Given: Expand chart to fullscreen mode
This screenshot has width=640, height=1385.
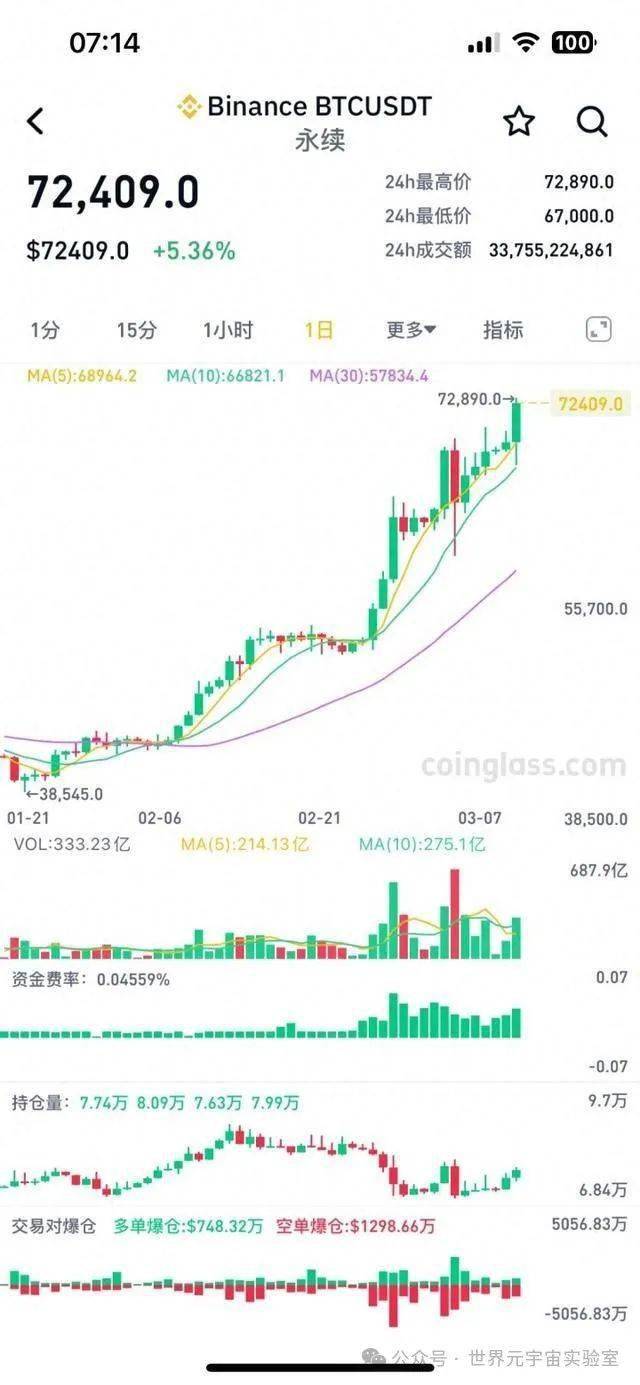Looking at the screenshot, I should 598,330.
